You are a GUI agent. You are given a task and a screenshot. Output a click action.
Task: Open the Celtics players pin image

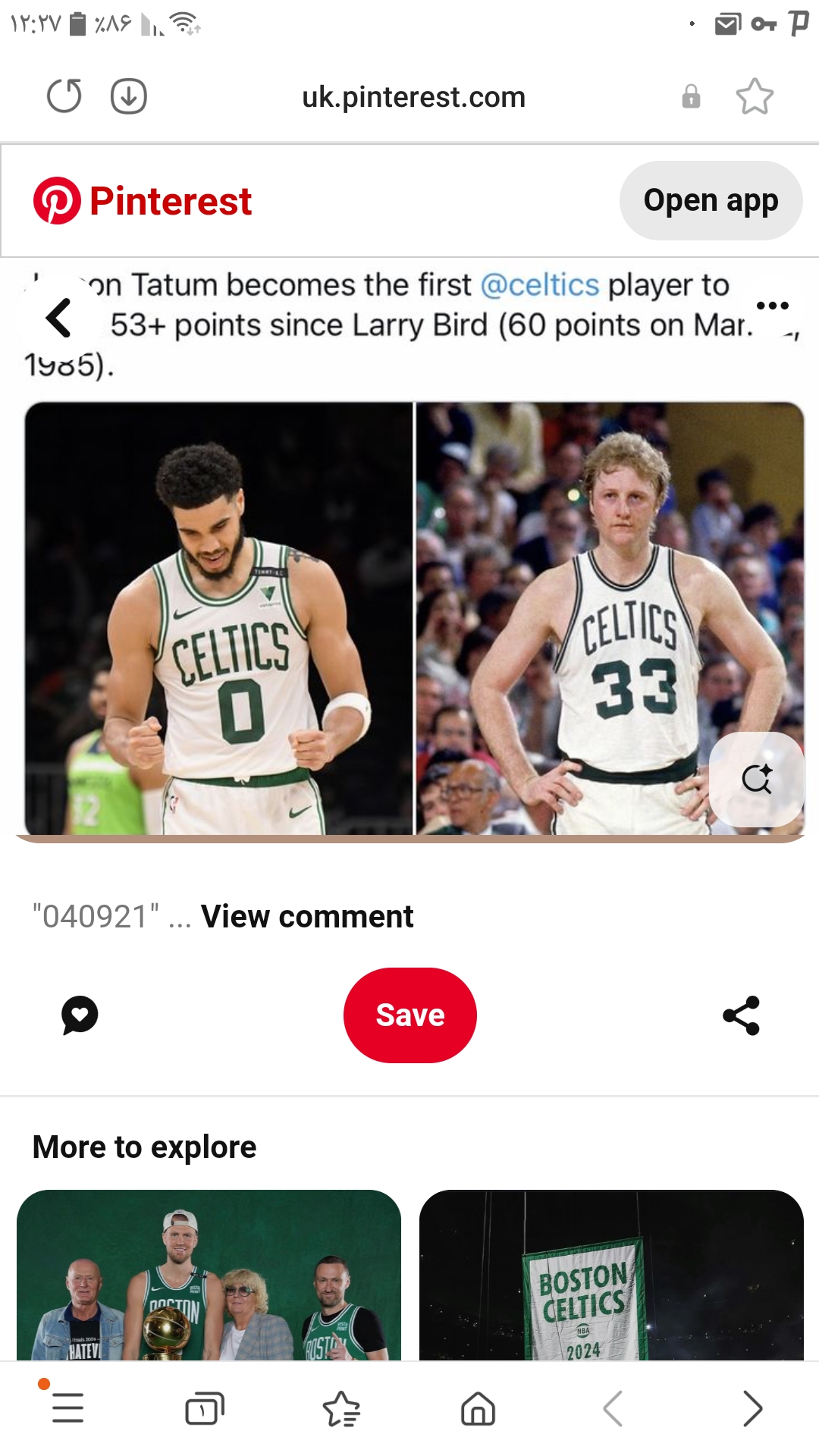coord(414,618)
